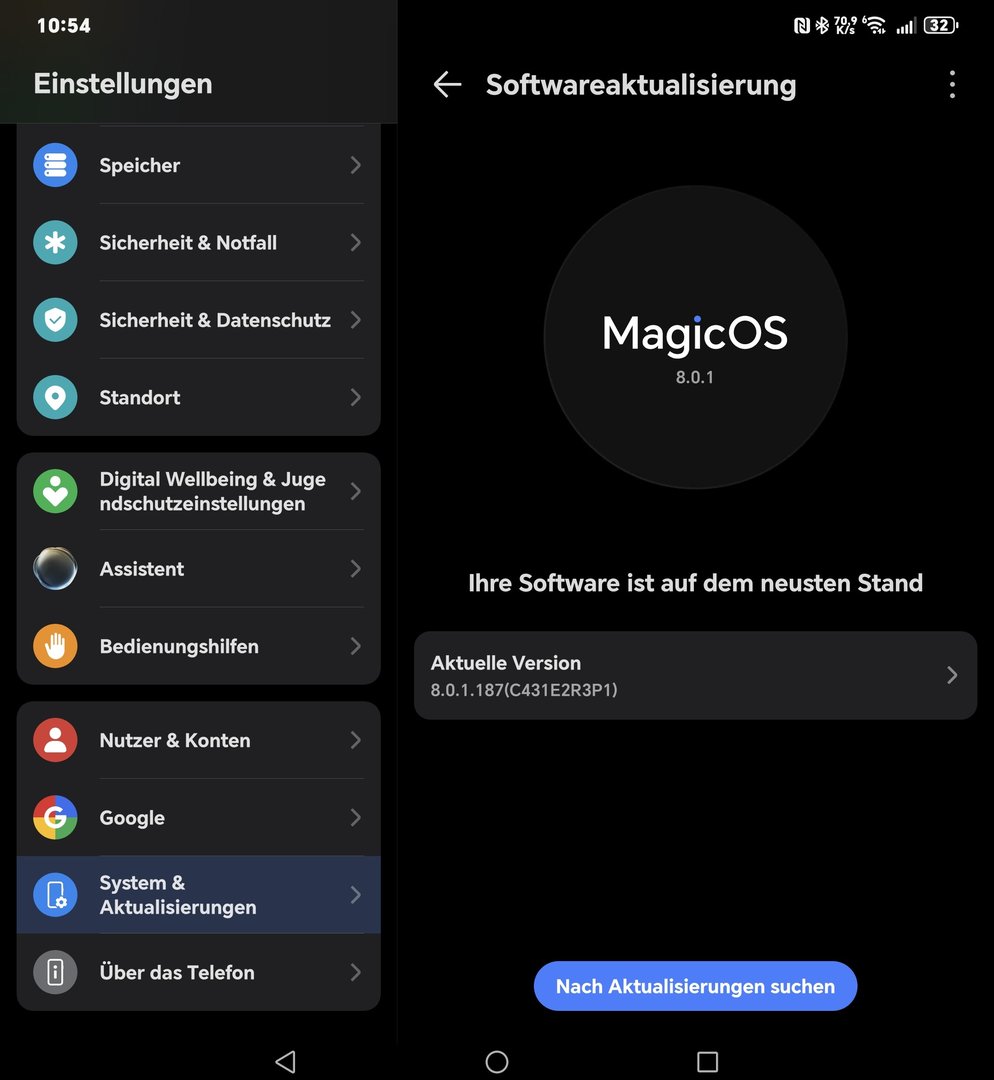
Task: Select System & Aktualisierungen
Action: pos(198,895)
